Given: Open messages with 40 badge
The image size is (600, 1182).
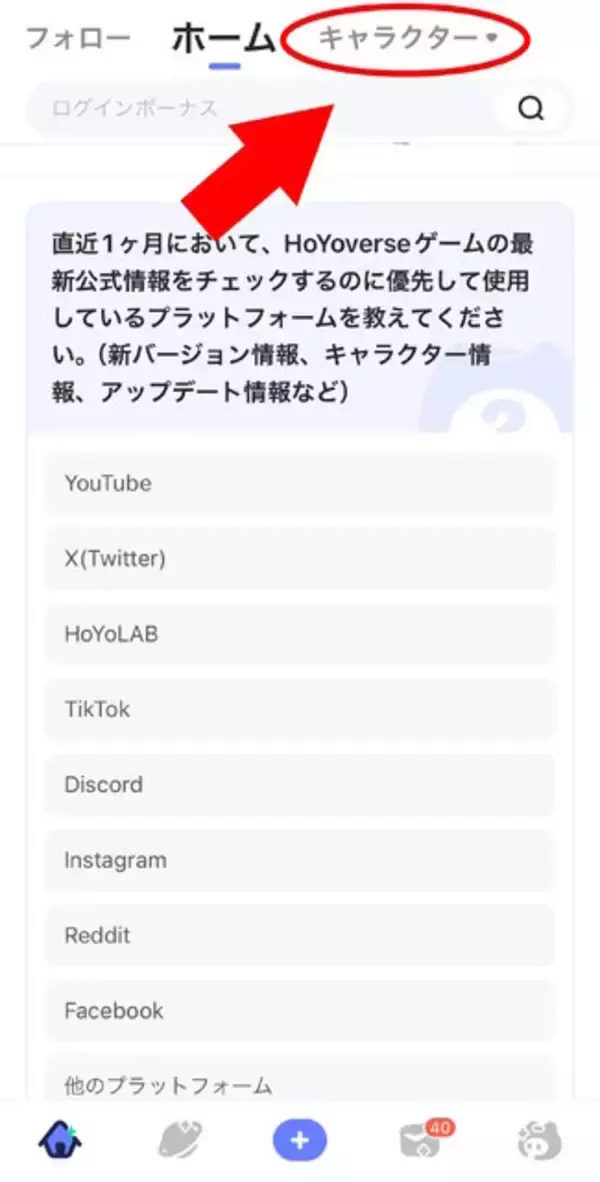Looking at the screenshot, I should (x=421, y=1139).
